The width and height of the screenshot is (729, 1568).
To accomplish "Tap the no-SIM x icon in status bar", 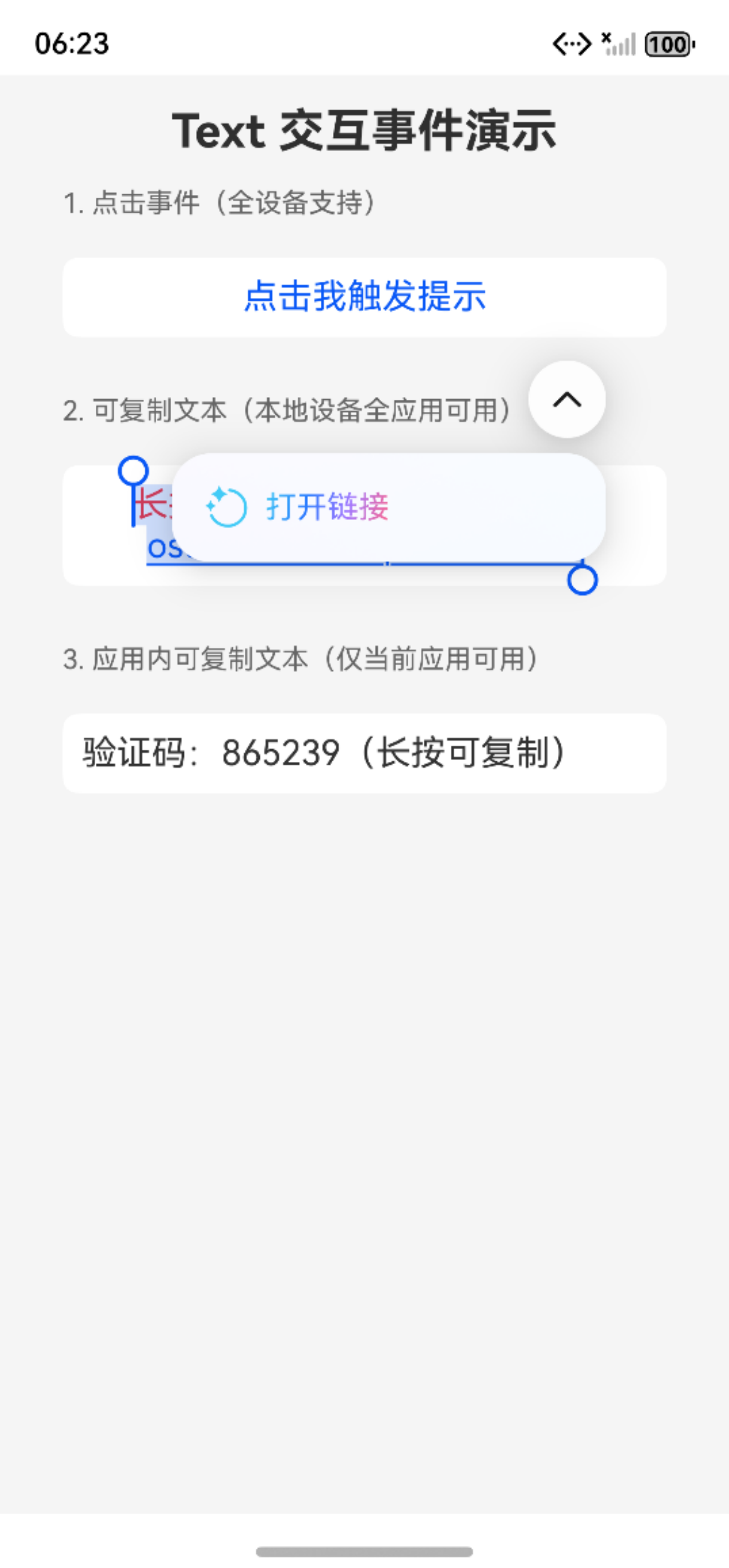I will pyautogui.click(x=607, y=38).
